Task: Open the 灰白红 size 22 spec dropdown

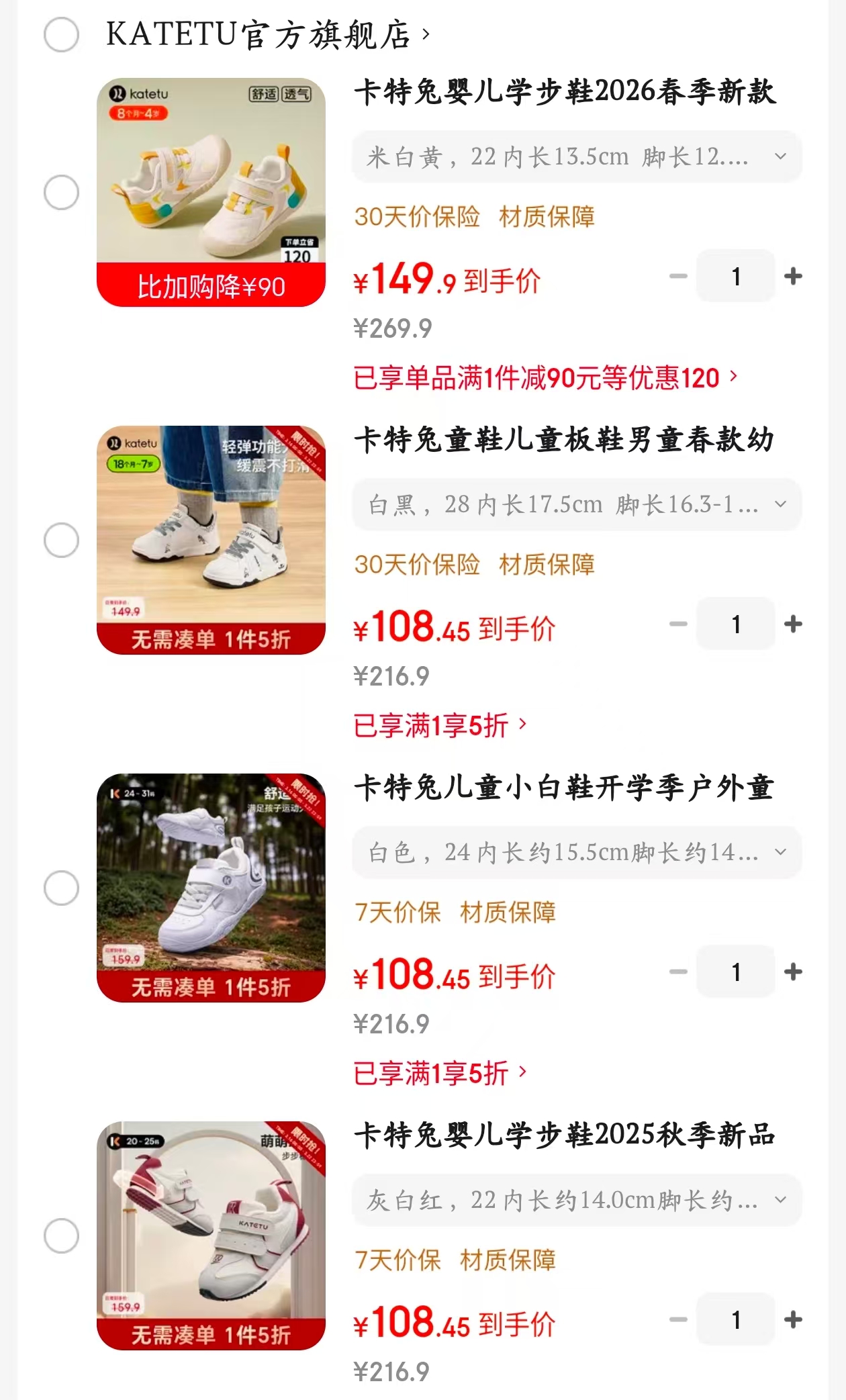Action: [x=576, y=1201]
